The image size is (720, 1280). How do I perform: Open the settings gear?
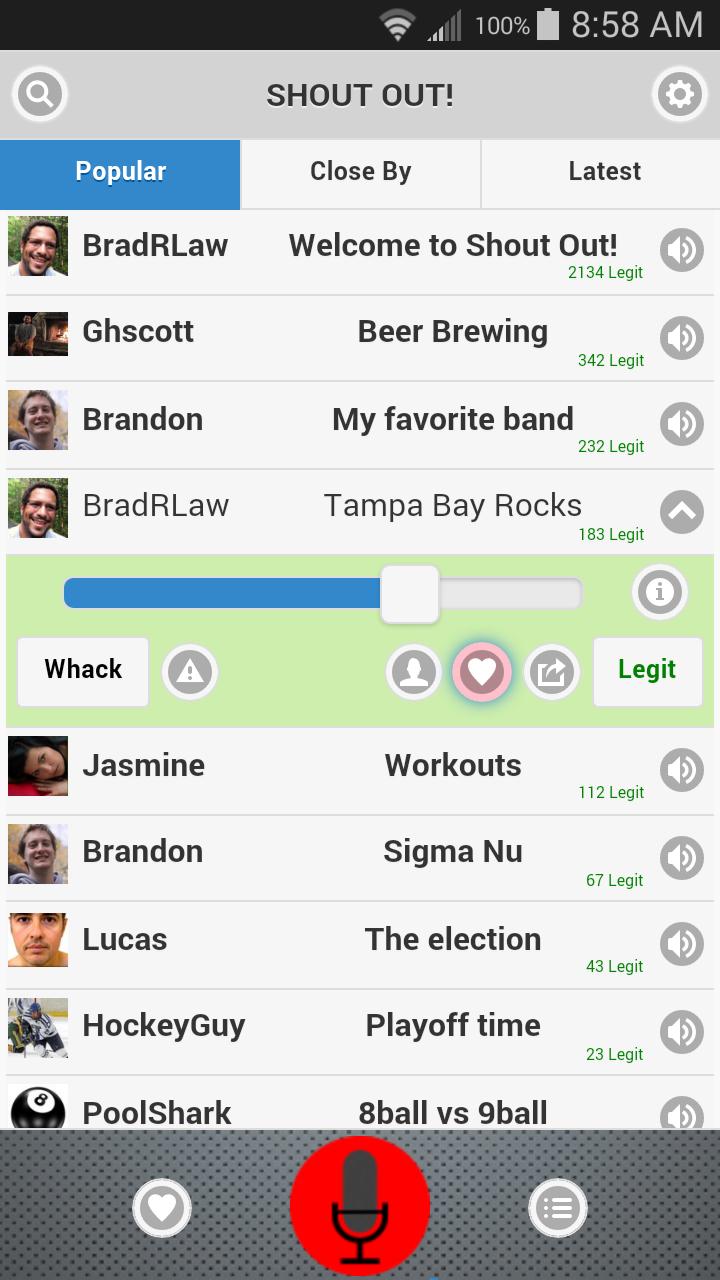pyautogui.click(x=680, y=95)
